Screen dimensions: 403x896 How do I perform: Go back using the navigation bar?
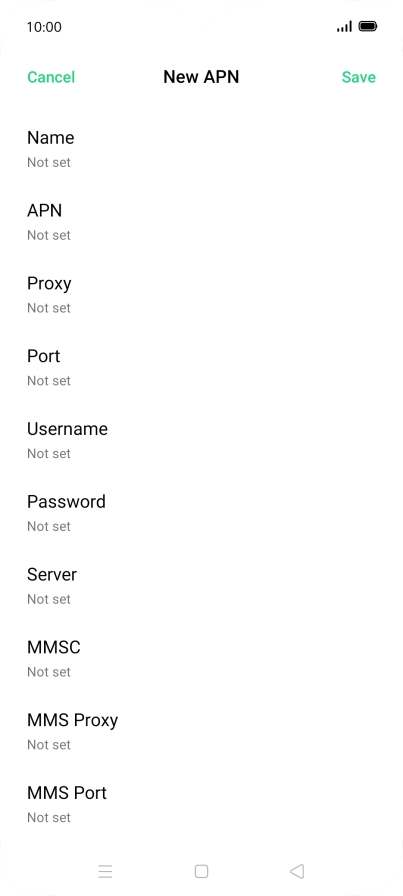(297, 871)
